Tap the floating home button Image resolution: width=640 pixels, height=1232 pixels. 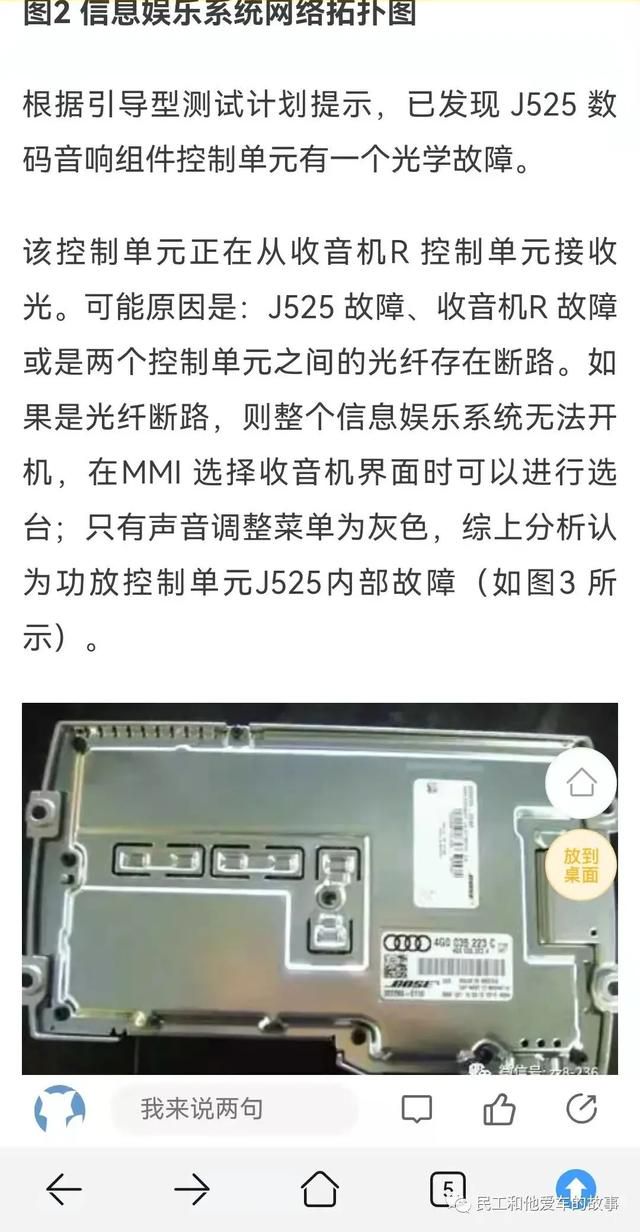click(581, 782)
